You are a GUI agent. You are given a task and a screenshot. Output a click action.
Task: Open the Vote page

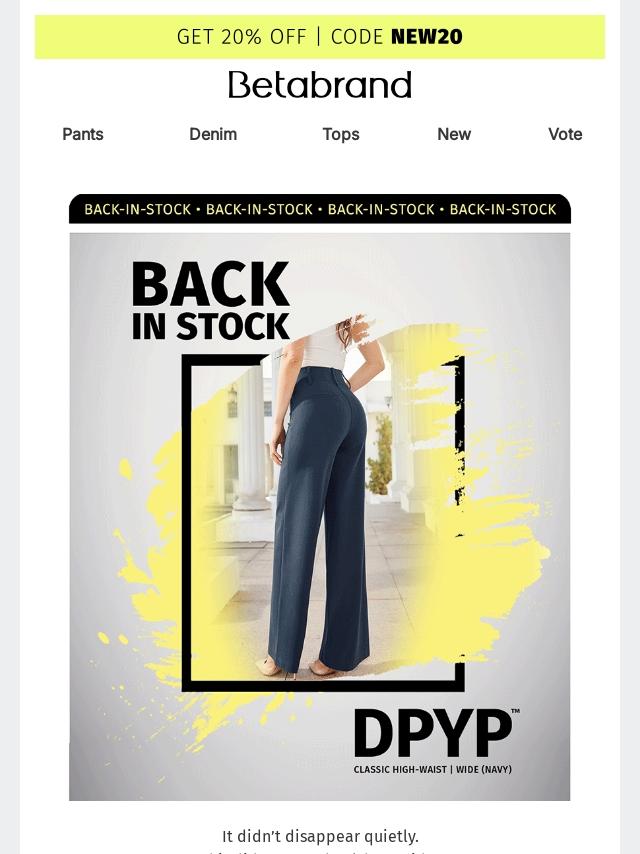point(565,134)
